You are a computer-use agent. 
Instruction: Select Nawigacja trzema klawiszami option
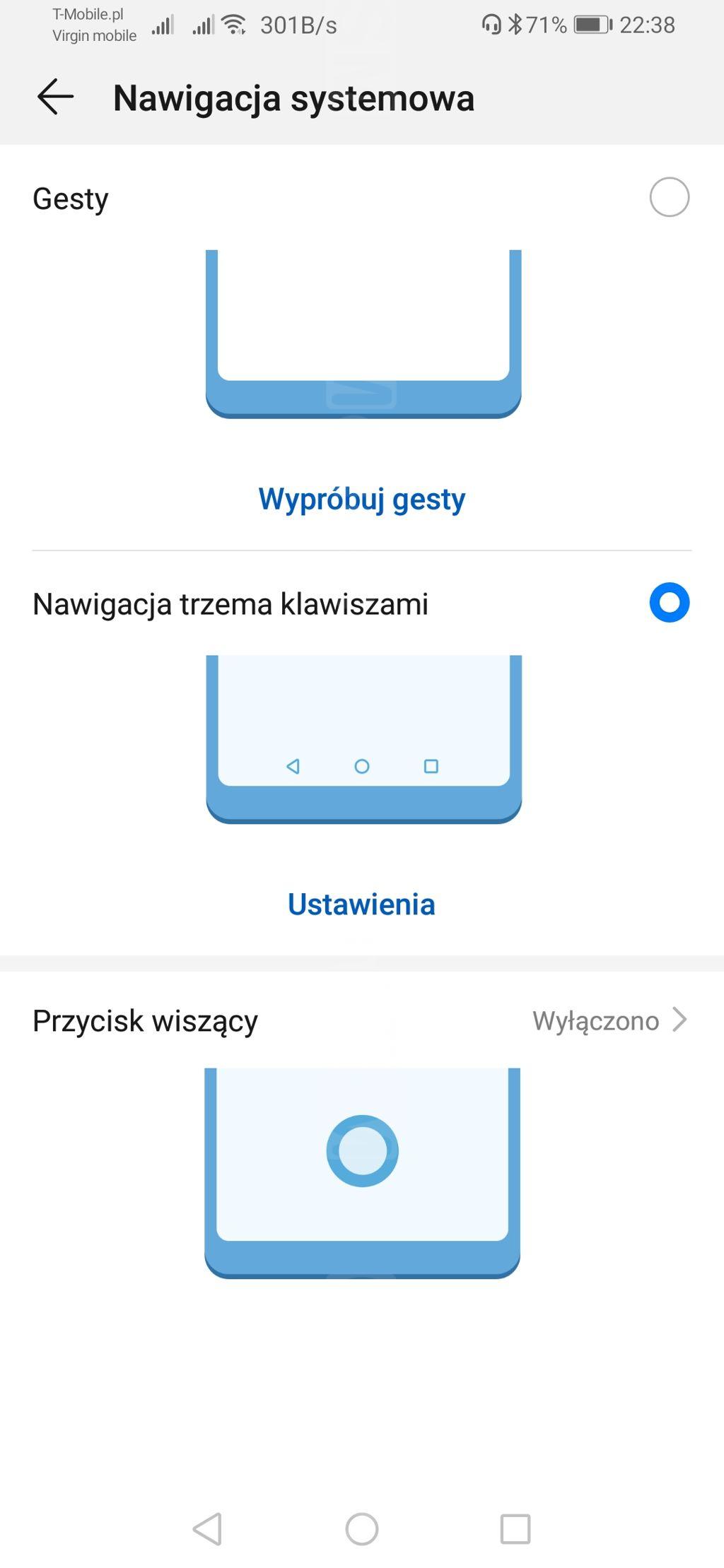(x=669, y=603)
